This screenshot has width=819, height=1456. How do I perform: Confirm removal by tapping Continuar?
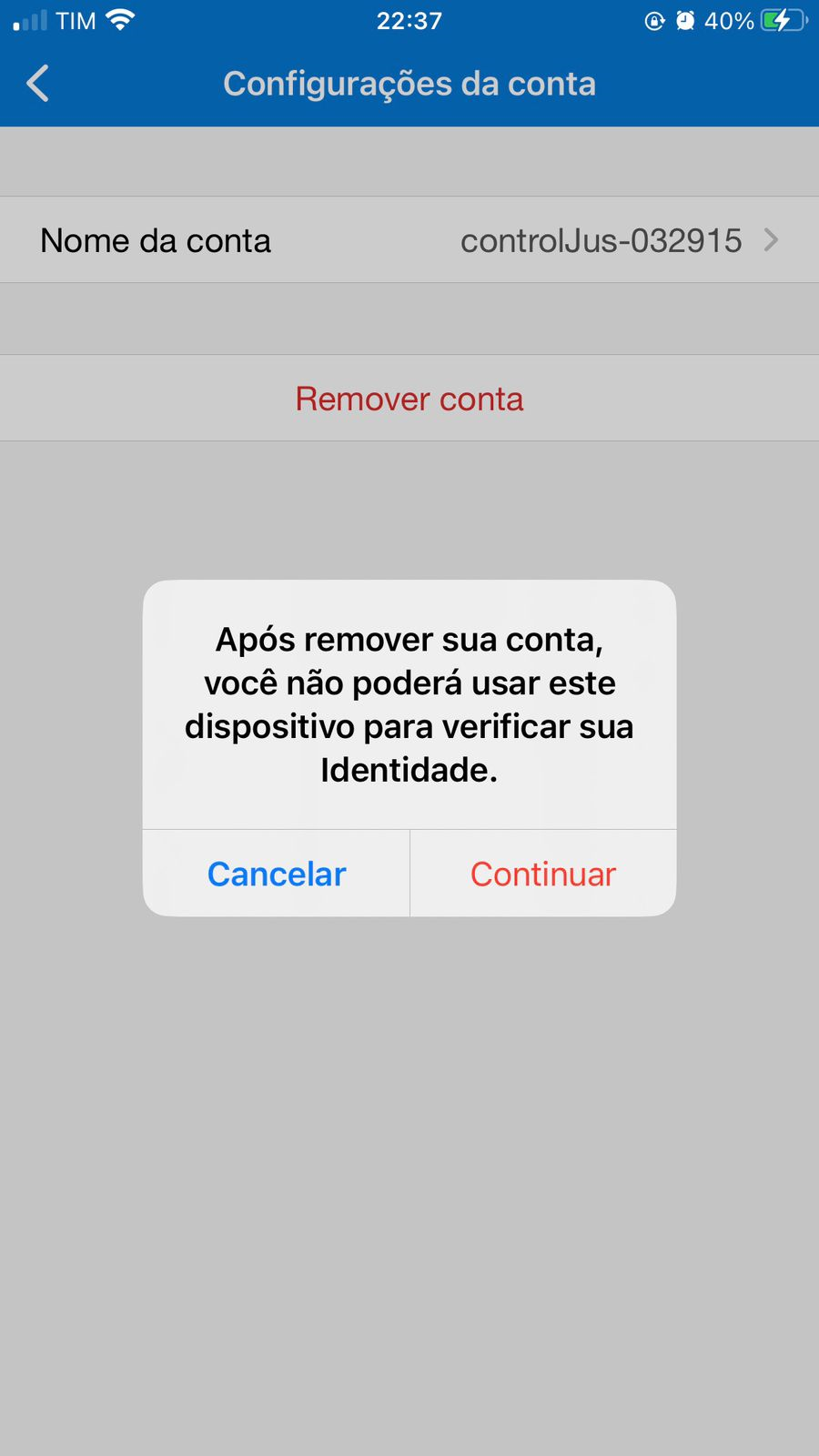(543, 874)
